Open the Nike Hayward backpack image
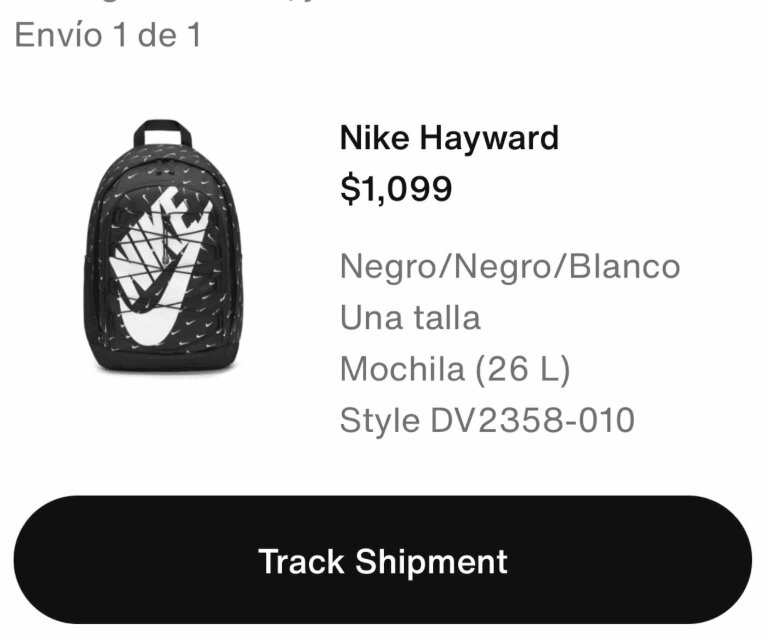 point(164,246)
